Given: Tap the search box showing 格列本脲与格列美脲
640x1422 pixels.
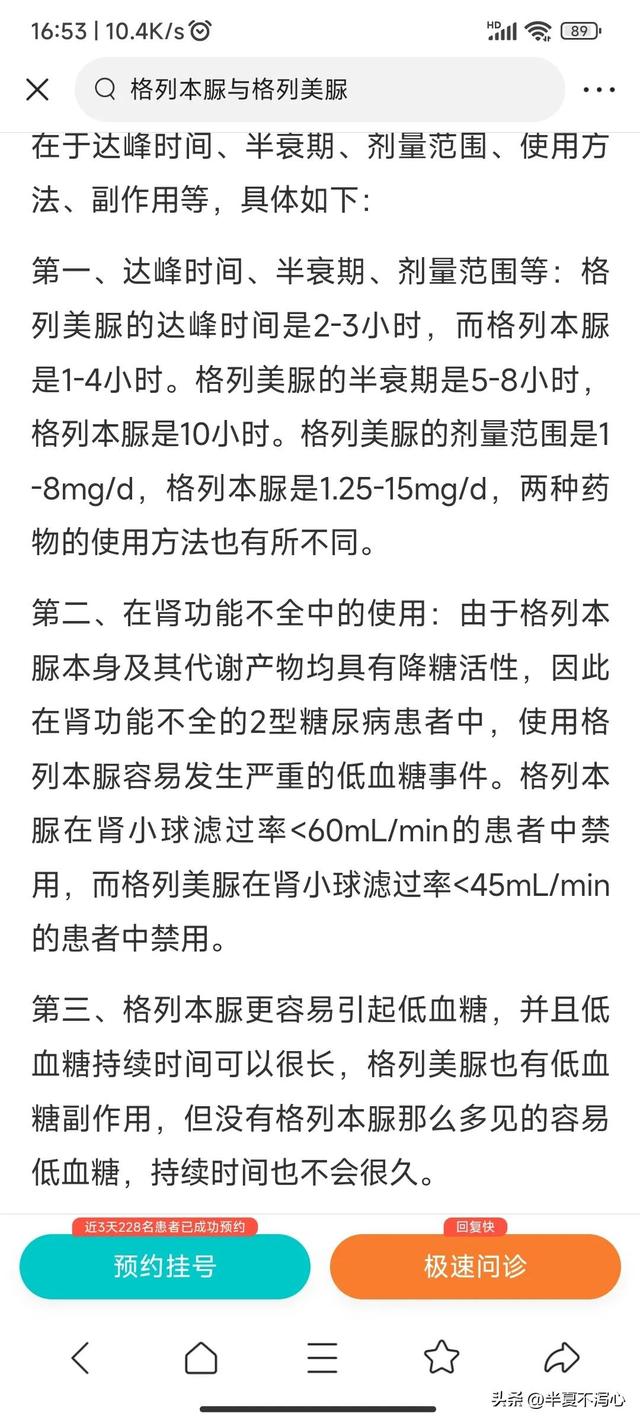Looking at the screenshot, I should coord(320,90).
